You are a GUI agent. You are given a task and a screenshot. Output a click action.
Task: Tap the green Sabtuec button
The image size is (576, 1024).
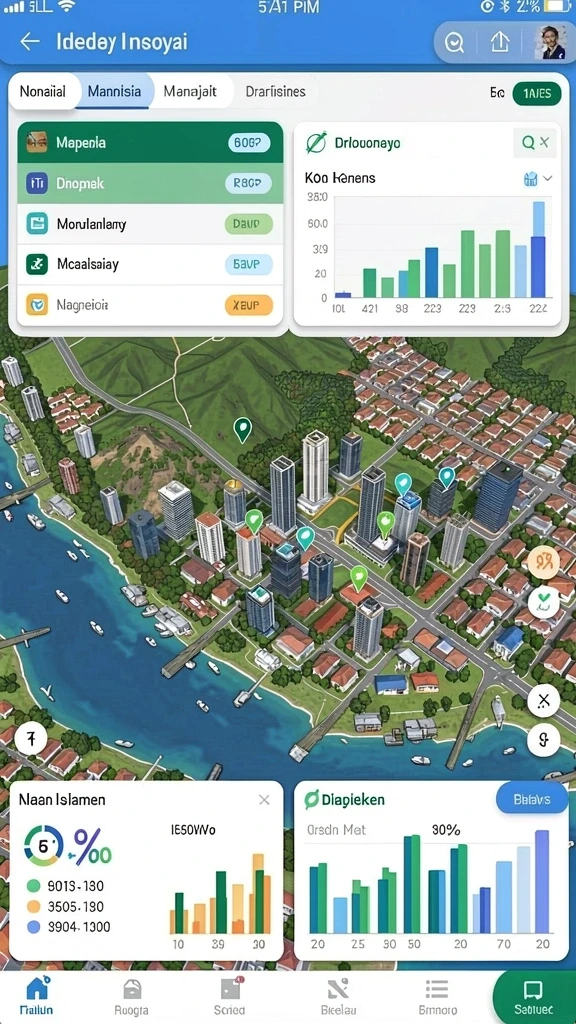coord(534,997)
